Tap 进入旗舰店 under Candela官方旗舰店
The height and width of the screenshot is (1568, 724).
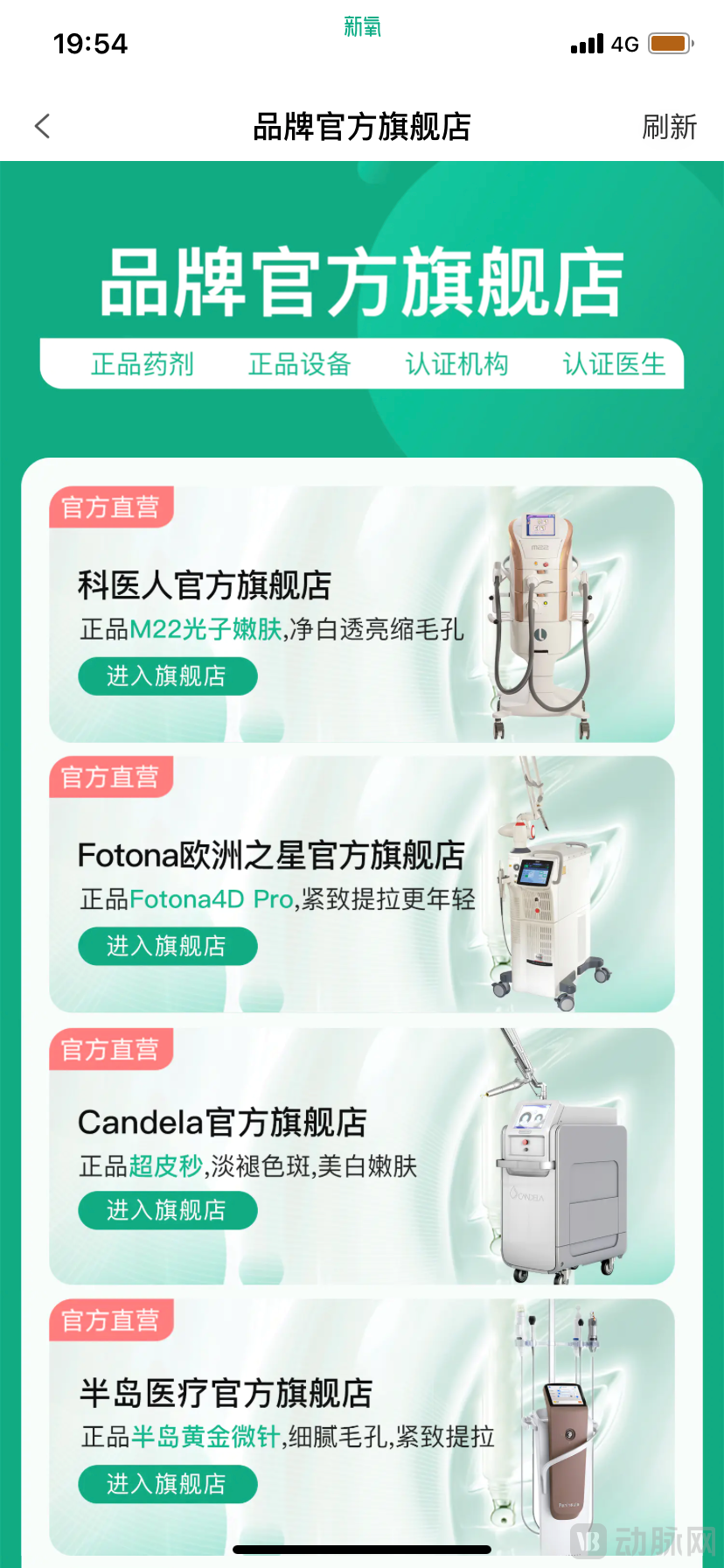click(167, 1211)
